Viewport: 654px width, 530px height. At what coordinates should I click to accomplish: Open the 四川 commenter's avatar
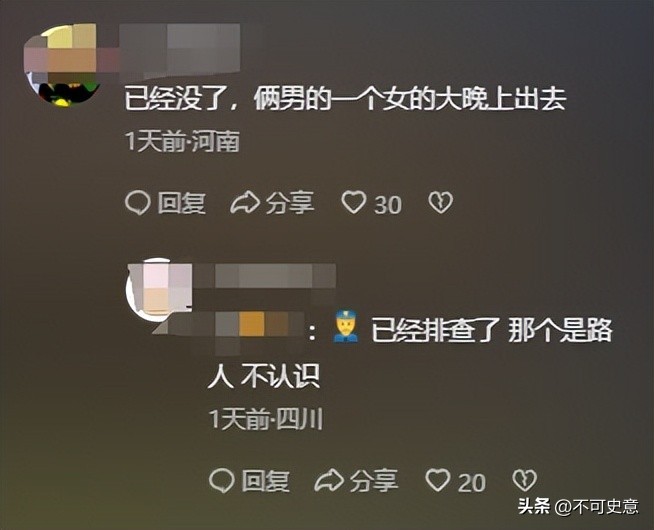(160, 290)
